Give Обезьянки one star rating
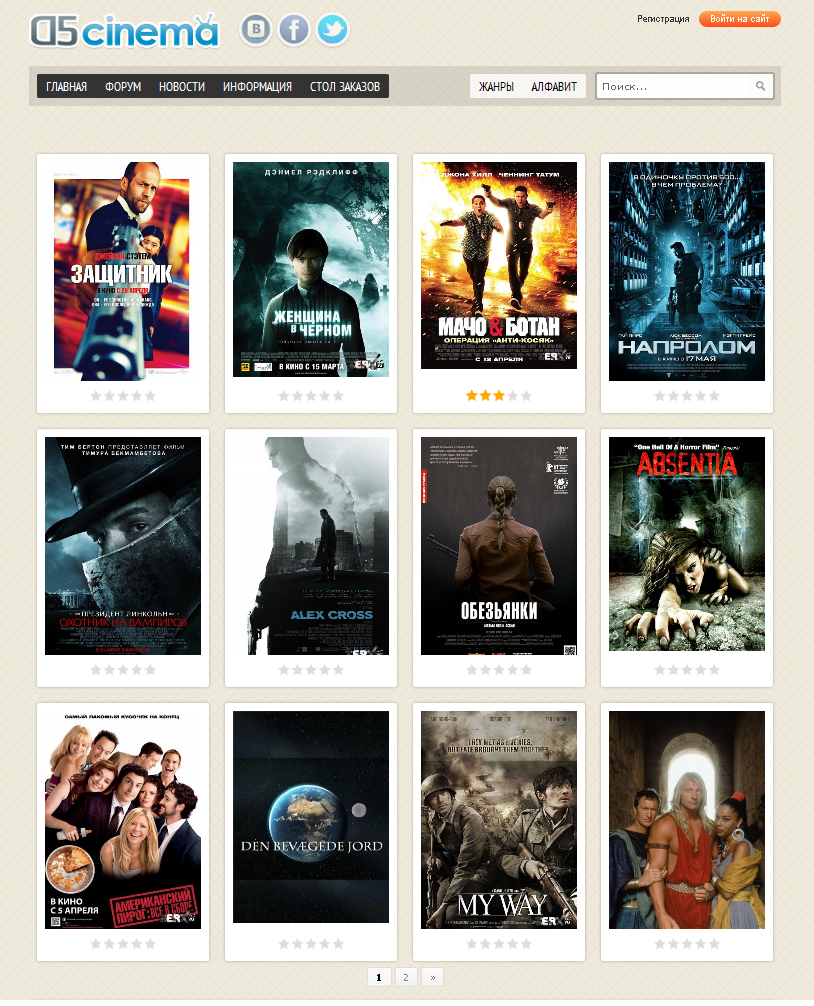The width and height of the screenshot is (814, 1006). pos(470,670)
